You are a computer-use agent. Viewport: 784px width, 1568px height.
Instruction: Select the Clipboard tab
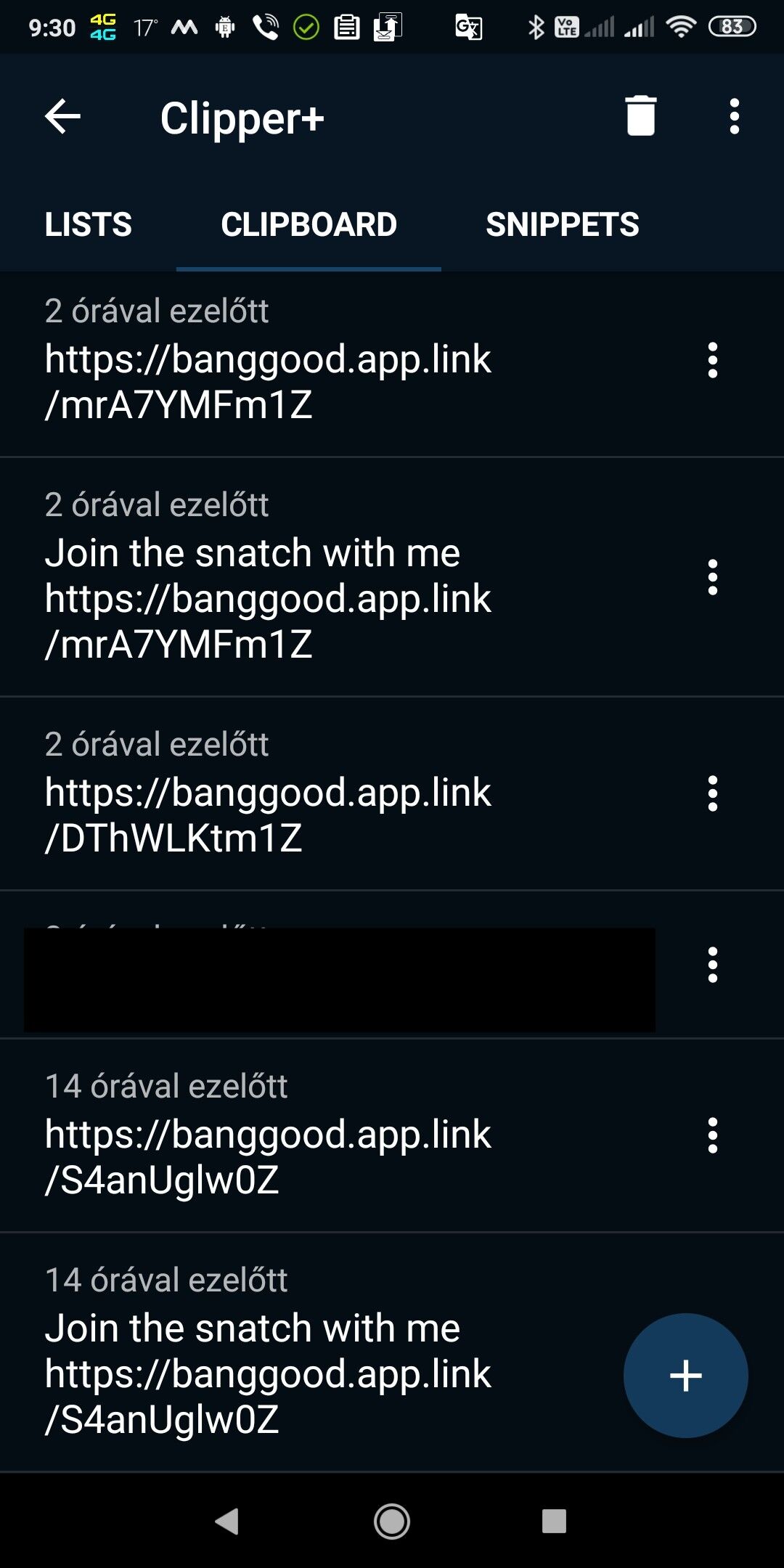pyautogui.click(x=309, y=225)
